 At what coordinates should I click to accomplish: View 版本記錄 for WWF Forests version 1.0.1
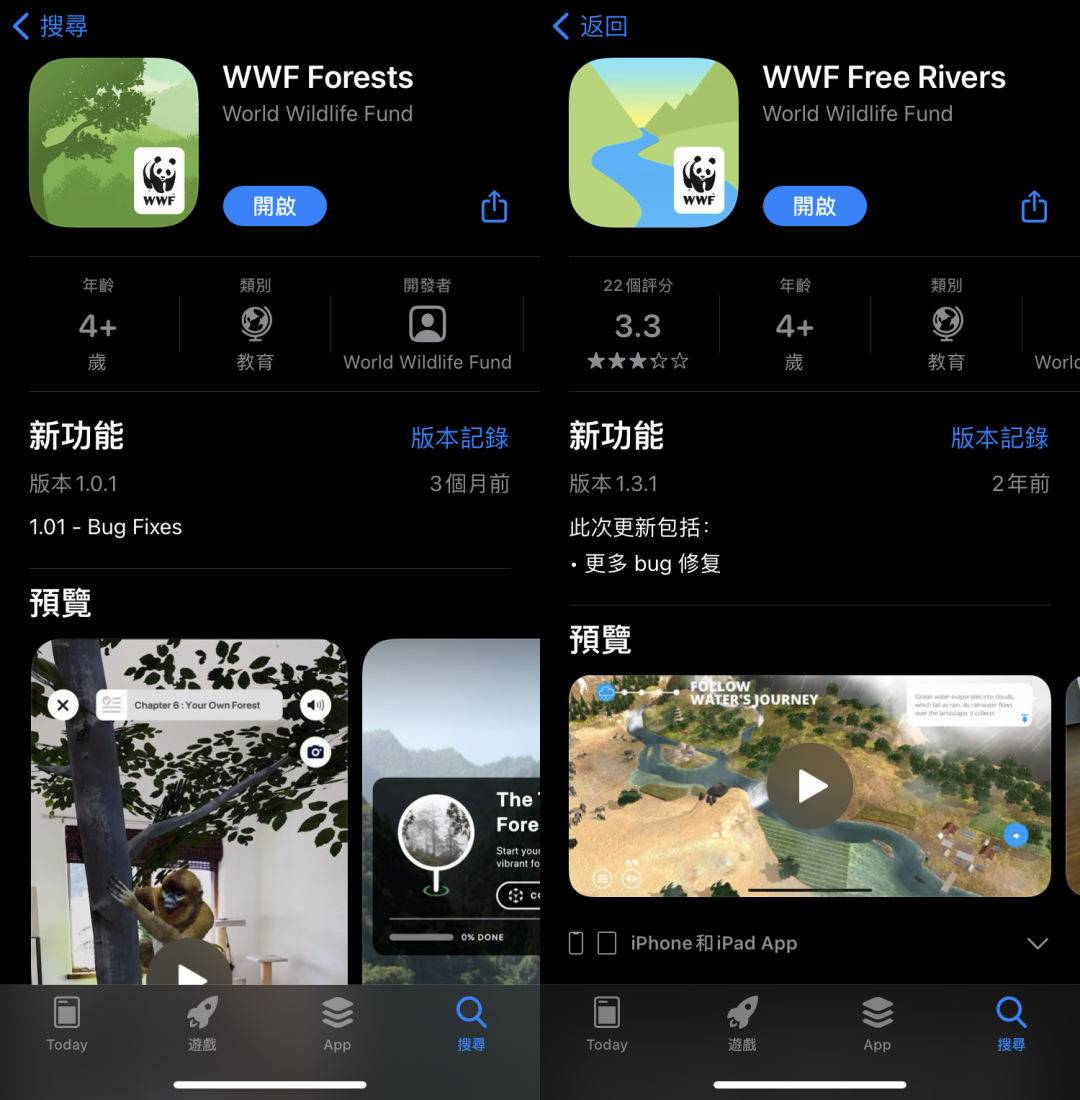tap(459, 438)
